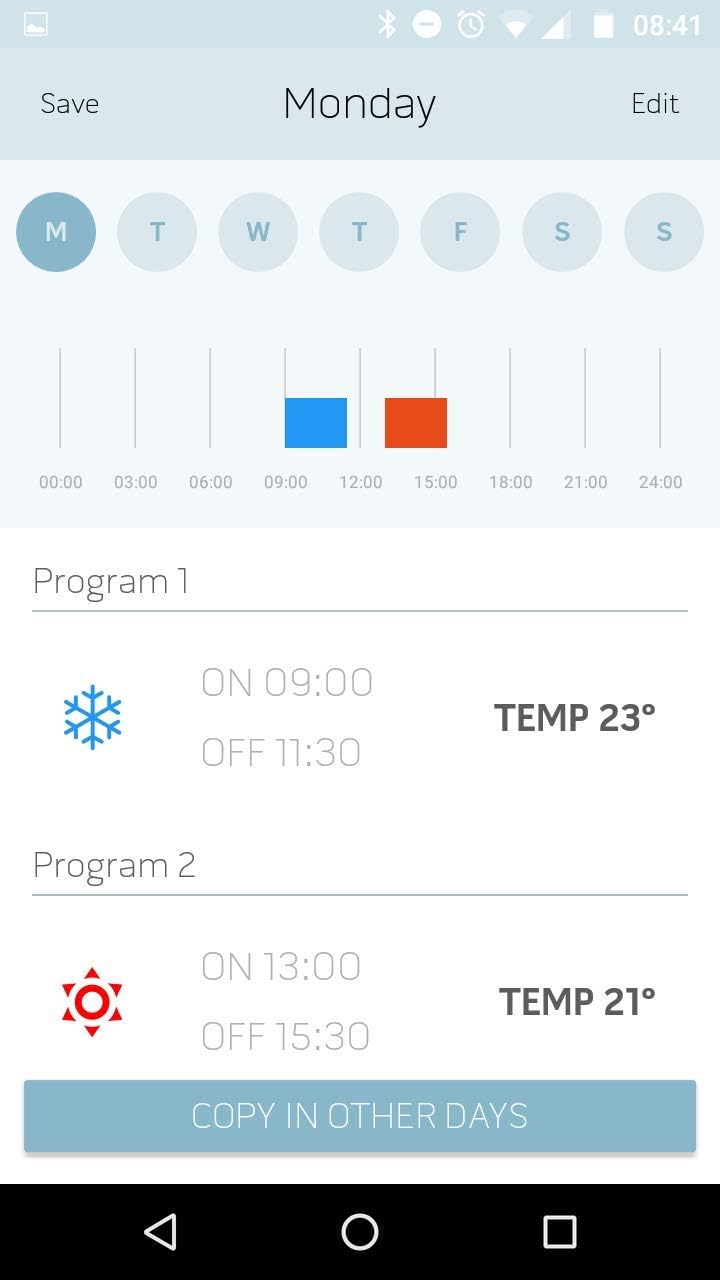Screen dimensions: 720x1280
Task: Tap the orange heating block on the timeline
Action: [x=416, y=423]
